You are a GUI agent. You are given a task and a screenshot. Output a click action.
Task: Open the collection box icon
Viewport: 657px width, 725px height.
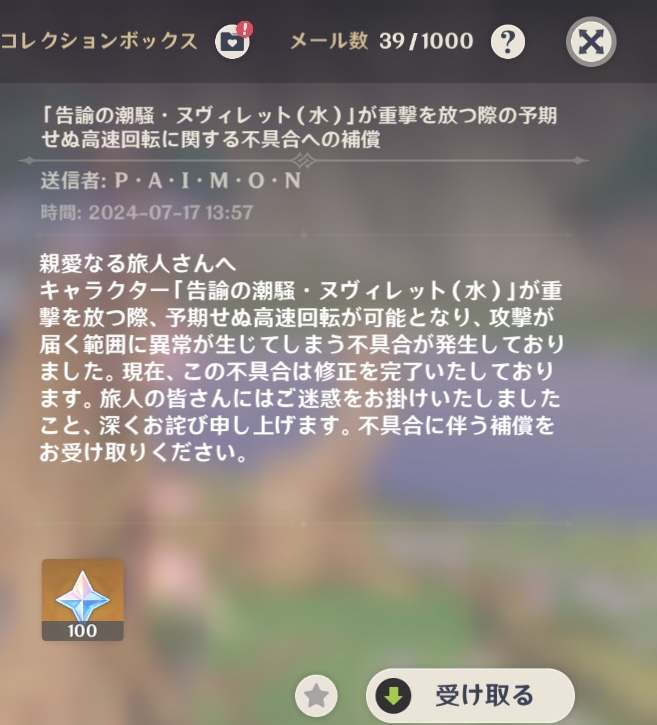[233, 42]
